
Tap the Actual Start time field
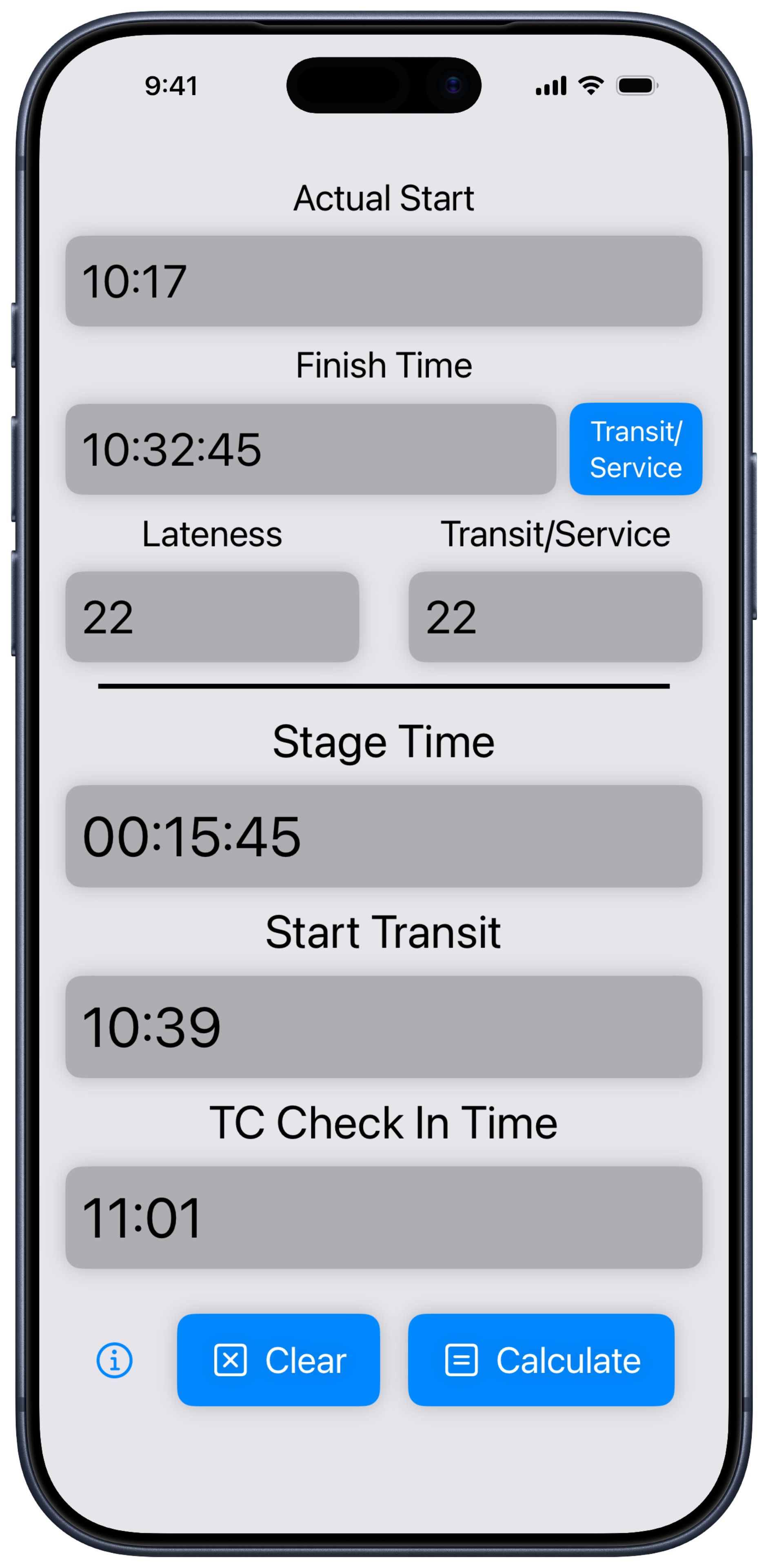pyautogui.click(x=383, y=281)
